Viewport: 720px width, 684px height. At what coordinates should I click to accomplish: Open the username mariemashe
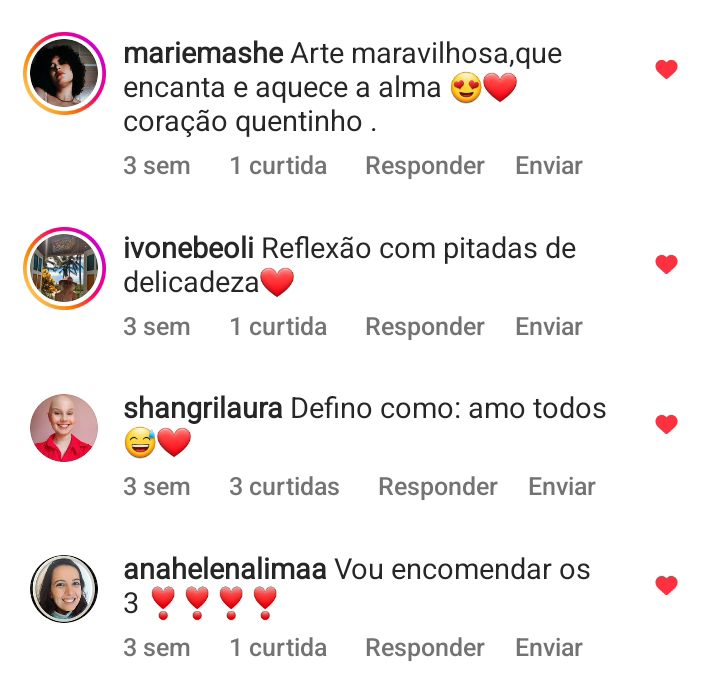203,53
